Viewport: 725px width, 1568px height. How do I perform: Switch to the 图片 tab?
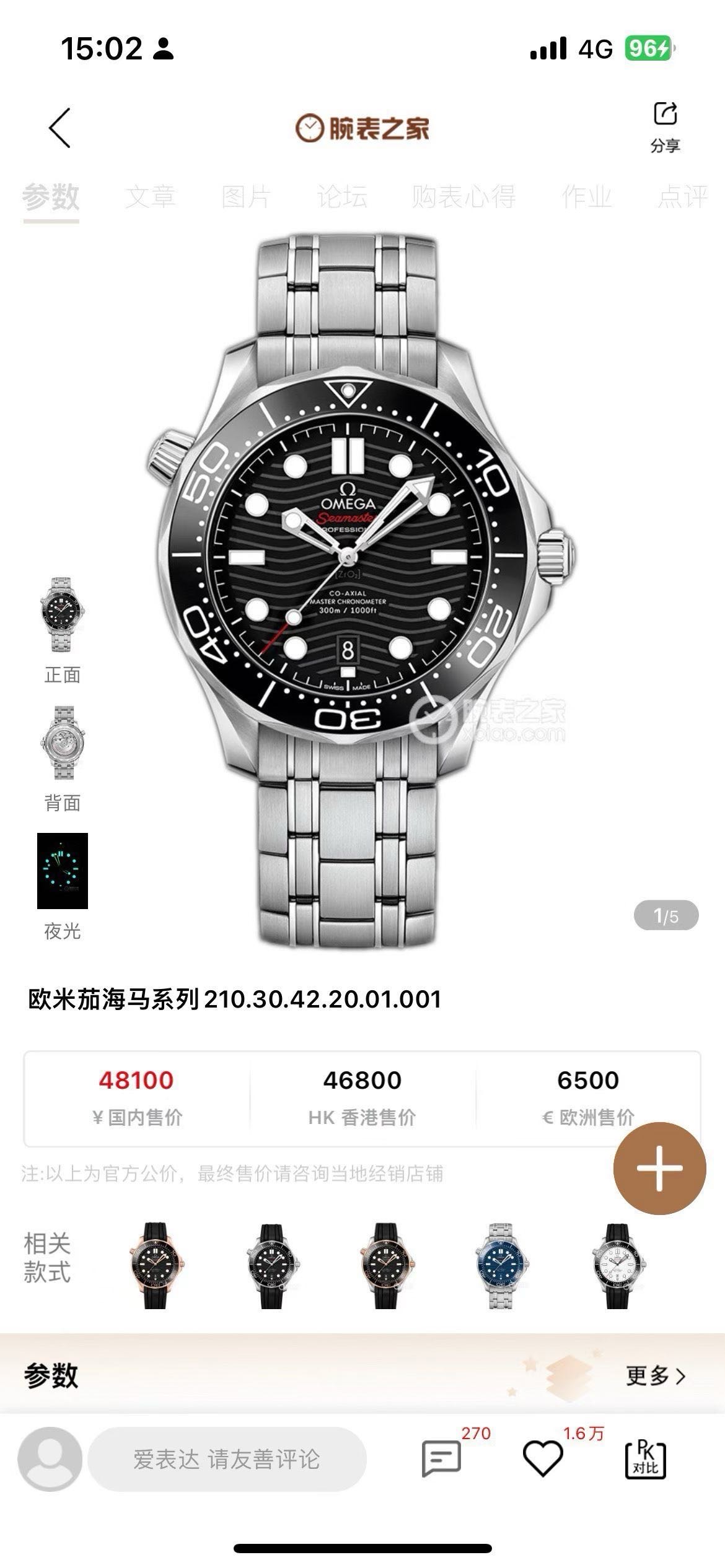tap(246, 197)
